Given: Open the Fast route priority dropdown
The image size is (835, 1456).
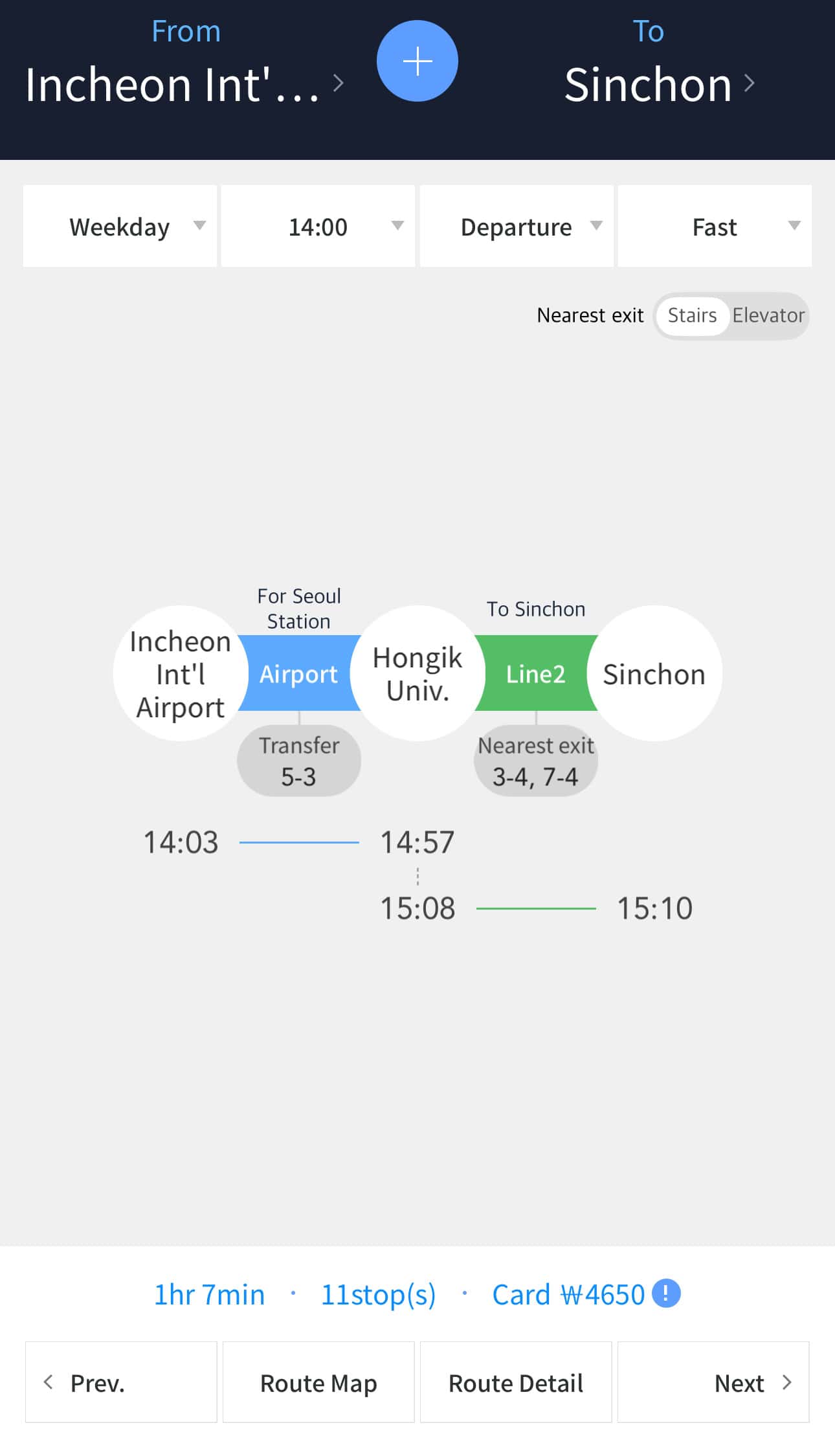Looking at the screenshot, I should [x=715, y=226].
